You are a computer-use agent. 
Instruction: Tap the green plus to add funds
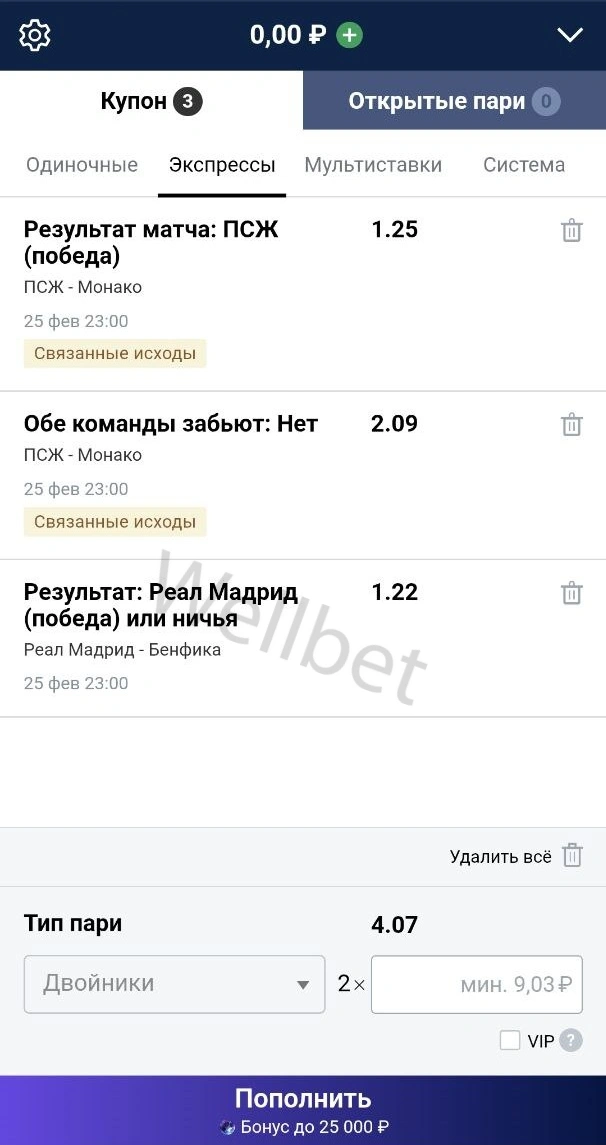349,35
